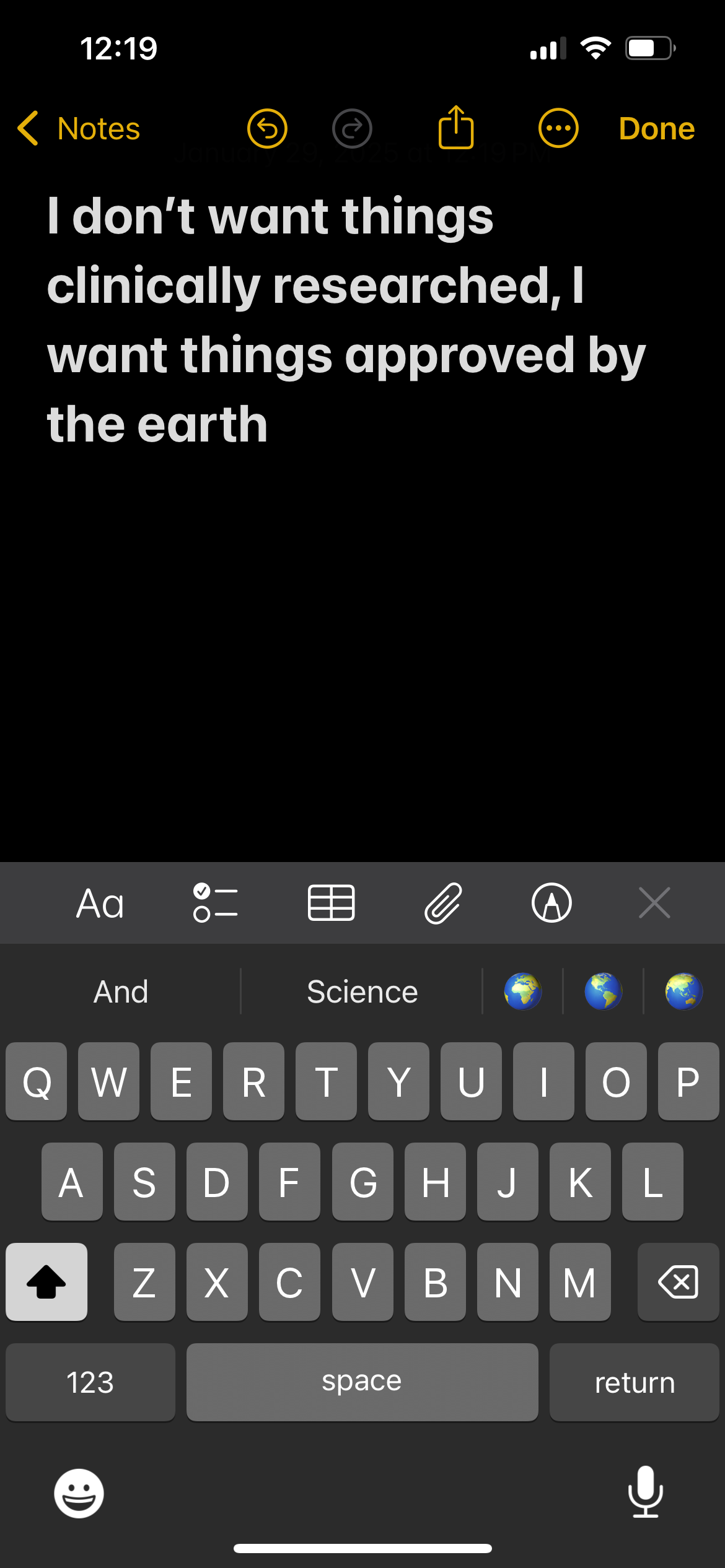The height and width of the screenshot is (1568, 725).
Task: Open the more options ellipsis menu
Action: point(558,129)
